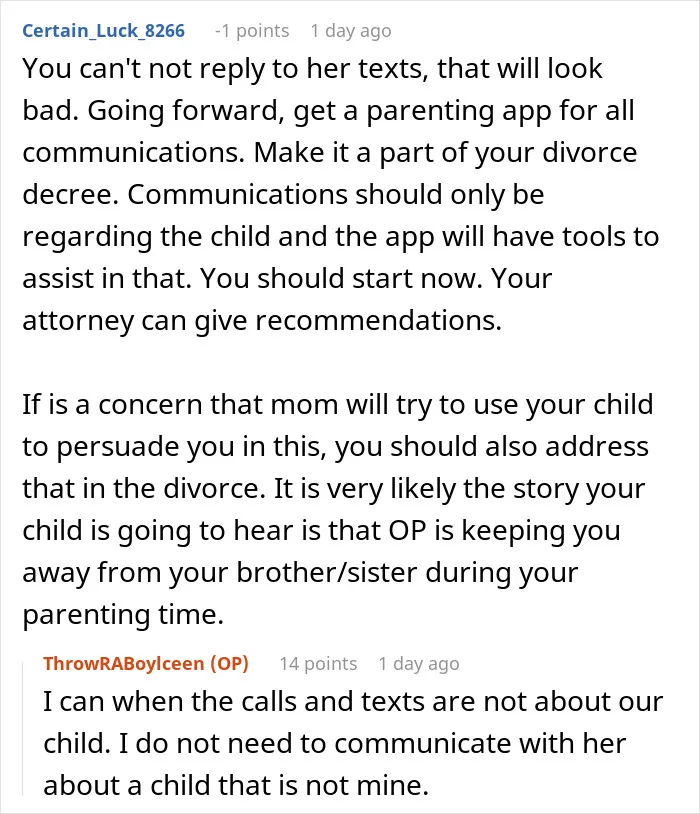The height and width of the screenshot is (814, 700).
Task: Open Certain_Luck_8266's user profile
Action: click(x=103, y=31)
